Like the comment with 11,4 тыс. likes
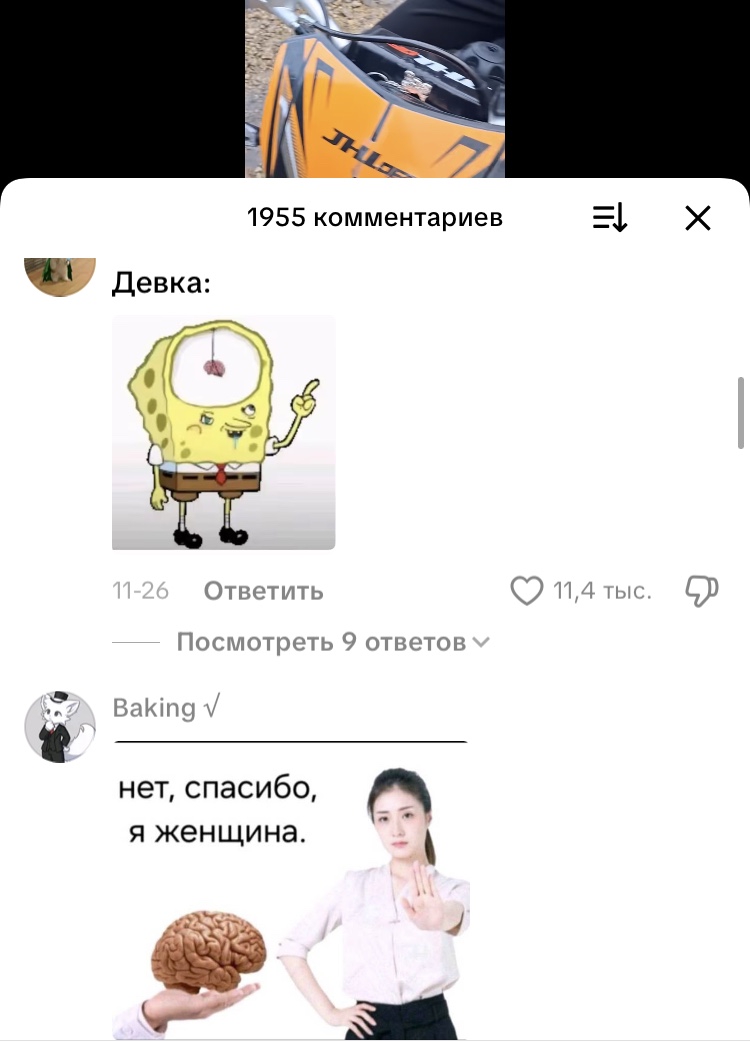Viewport: 750px width, 1049px height. click(527, 591)
